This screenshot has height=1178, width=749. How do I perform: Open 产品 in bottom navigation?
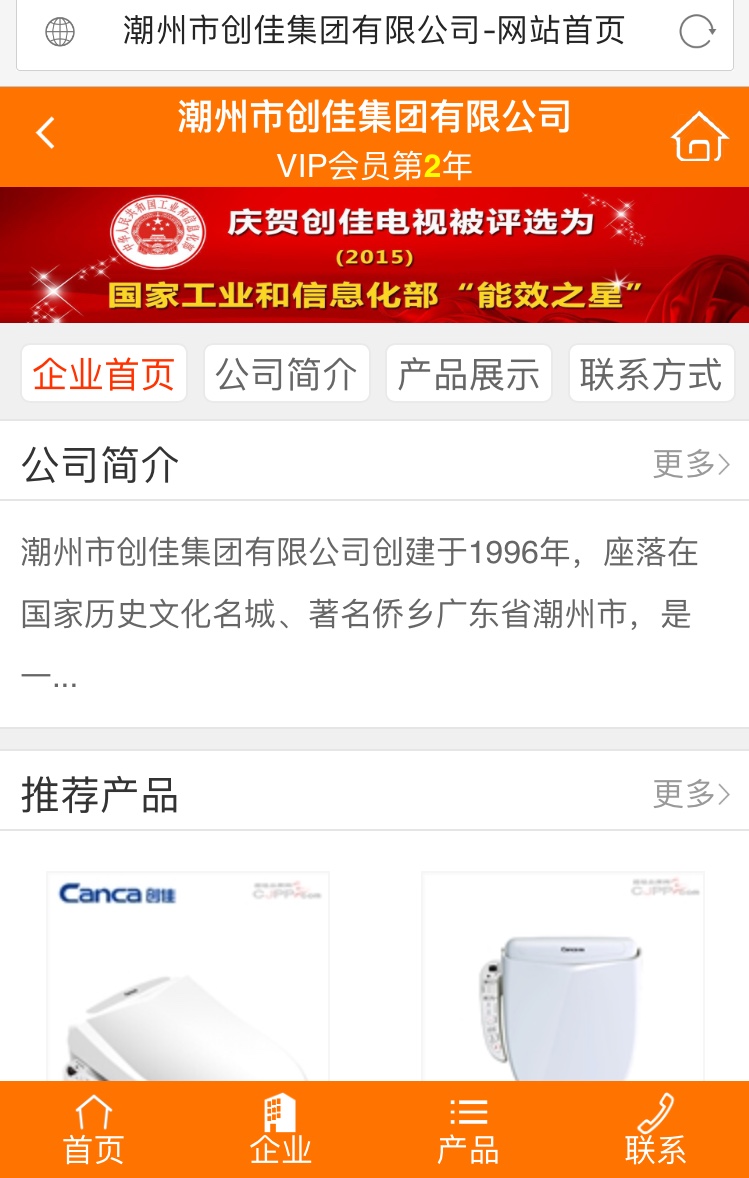pos(468,1130)
